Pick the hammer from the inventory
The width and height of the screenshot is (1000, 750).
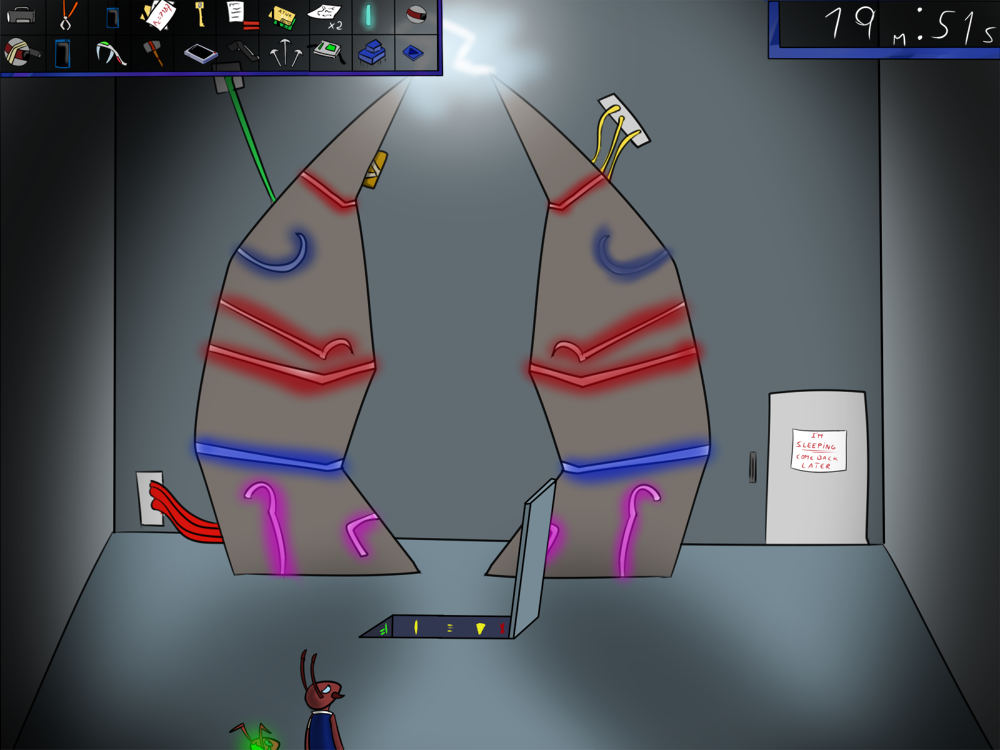point(153,52)
